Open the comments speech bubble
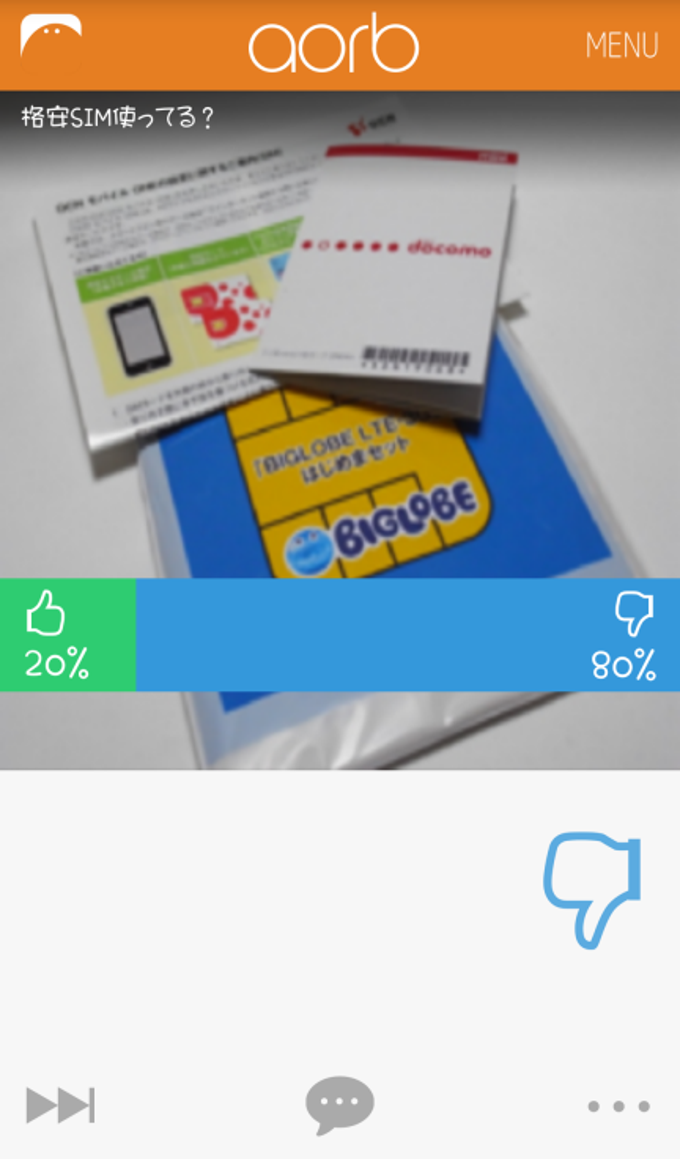680x1159 pixels. [x=339, y=1104]
